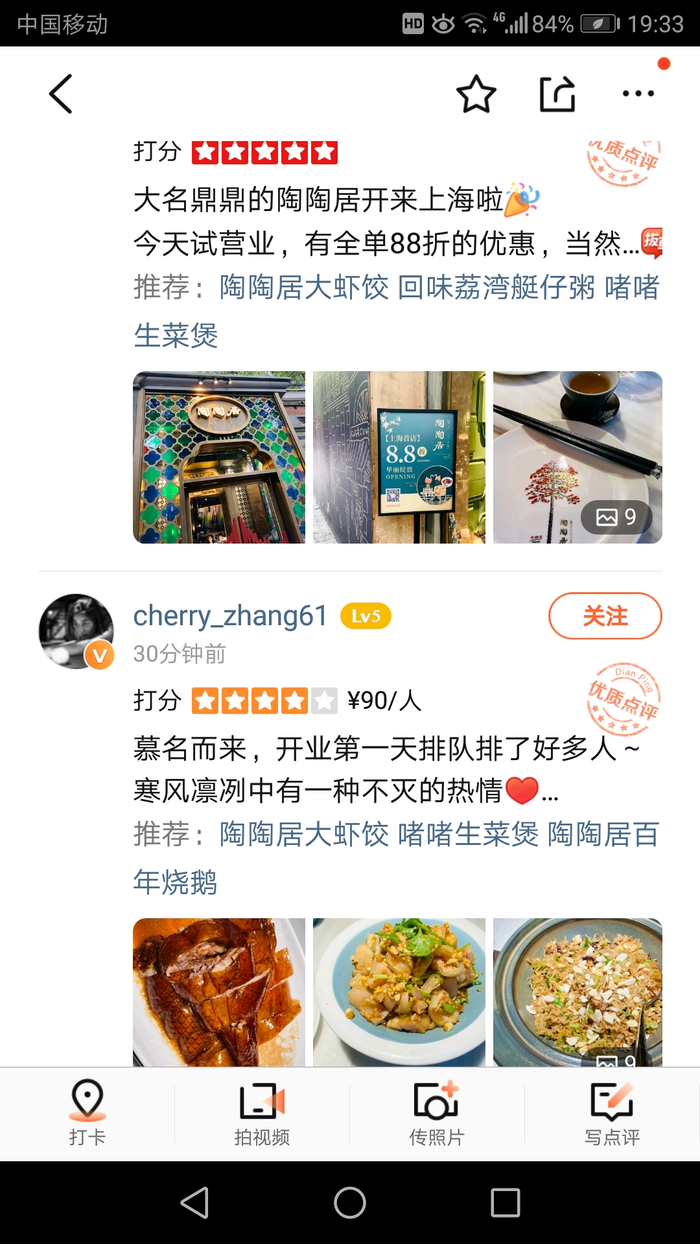Follow user cherry_zhang61
Viewport: 700px width, 1244px height.
(x=605, y=616)
